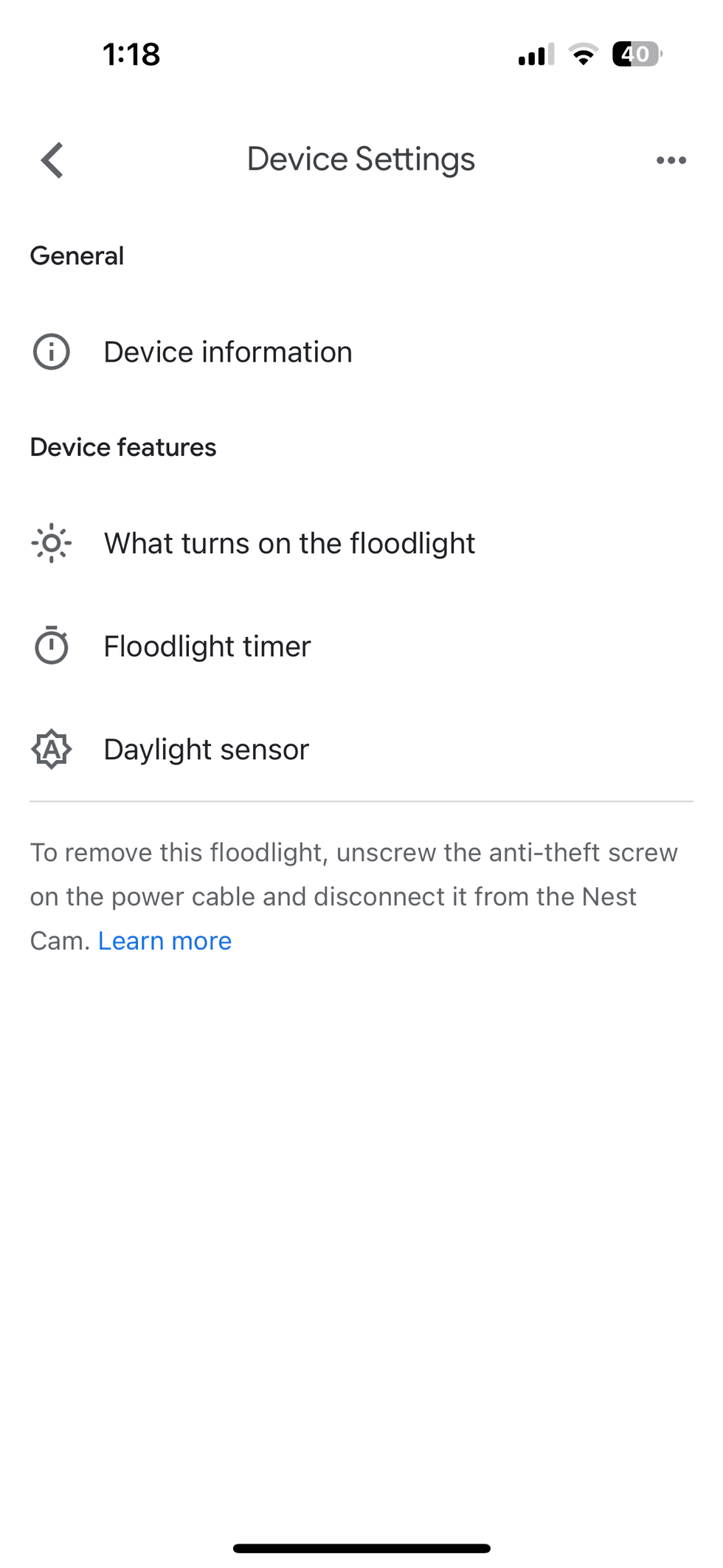Open the What turns on the floodlight menu
Viewport: 723px width, 1568px height.
pyautogui.click(x=289, y=543)
